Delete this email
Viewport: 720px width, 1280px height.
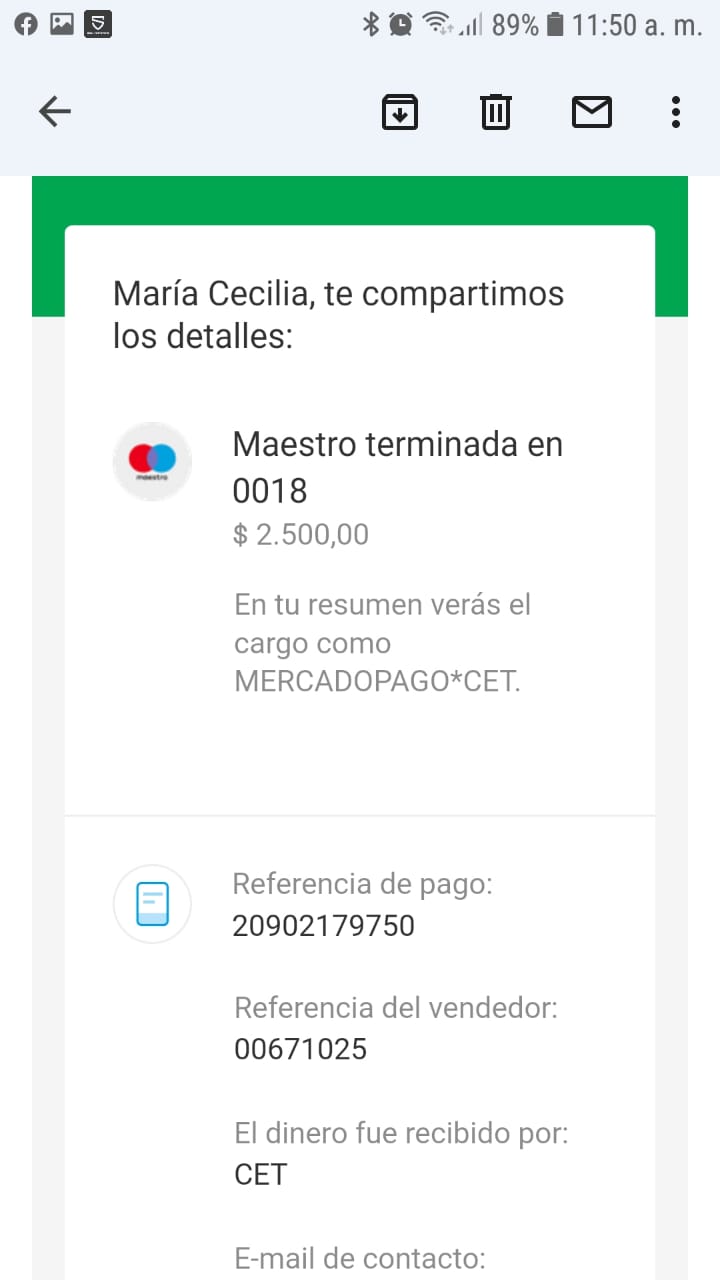pos(495,112)
